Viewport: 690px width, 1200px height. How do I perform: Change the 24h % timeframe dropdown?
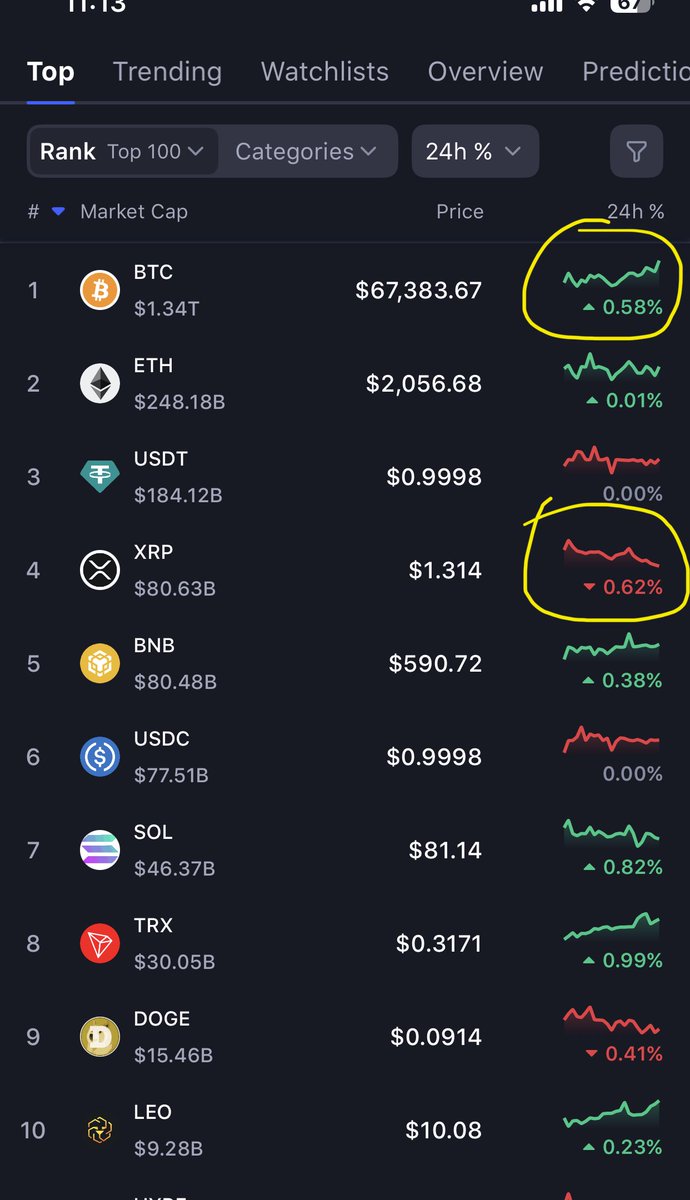474,152
